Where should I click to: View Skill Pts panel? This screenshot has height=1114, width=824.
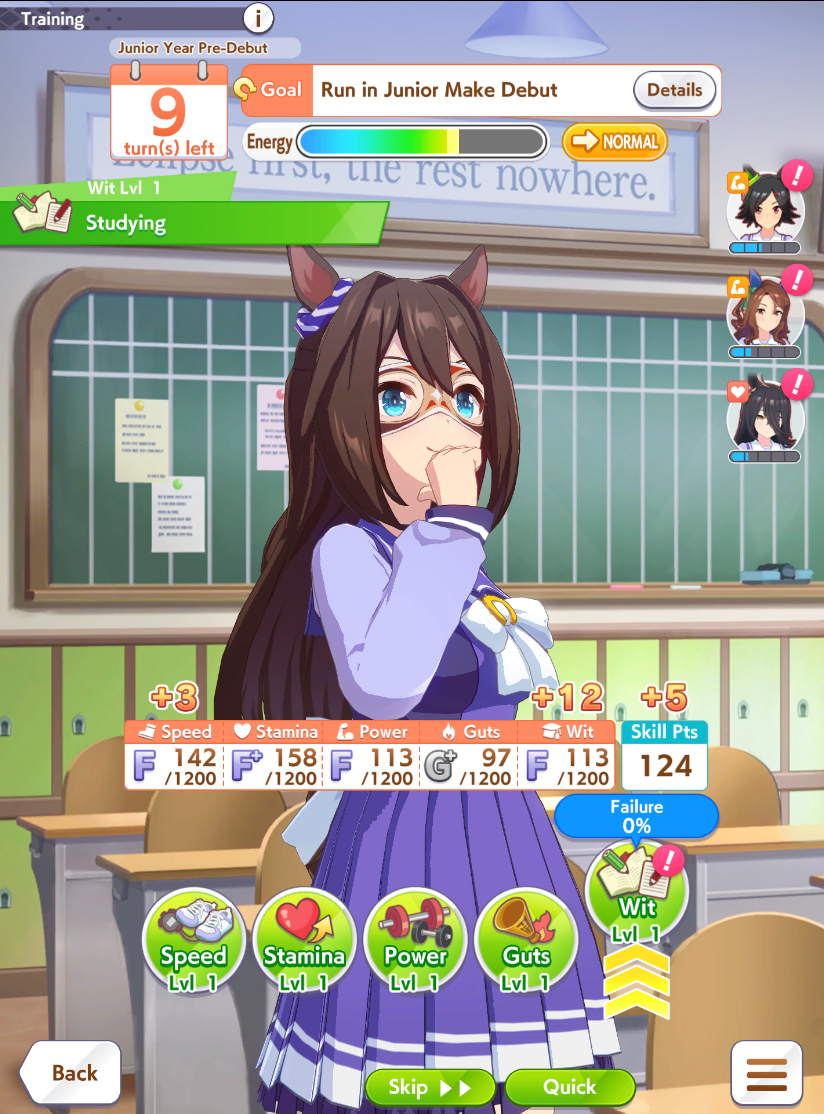[665, 755]
